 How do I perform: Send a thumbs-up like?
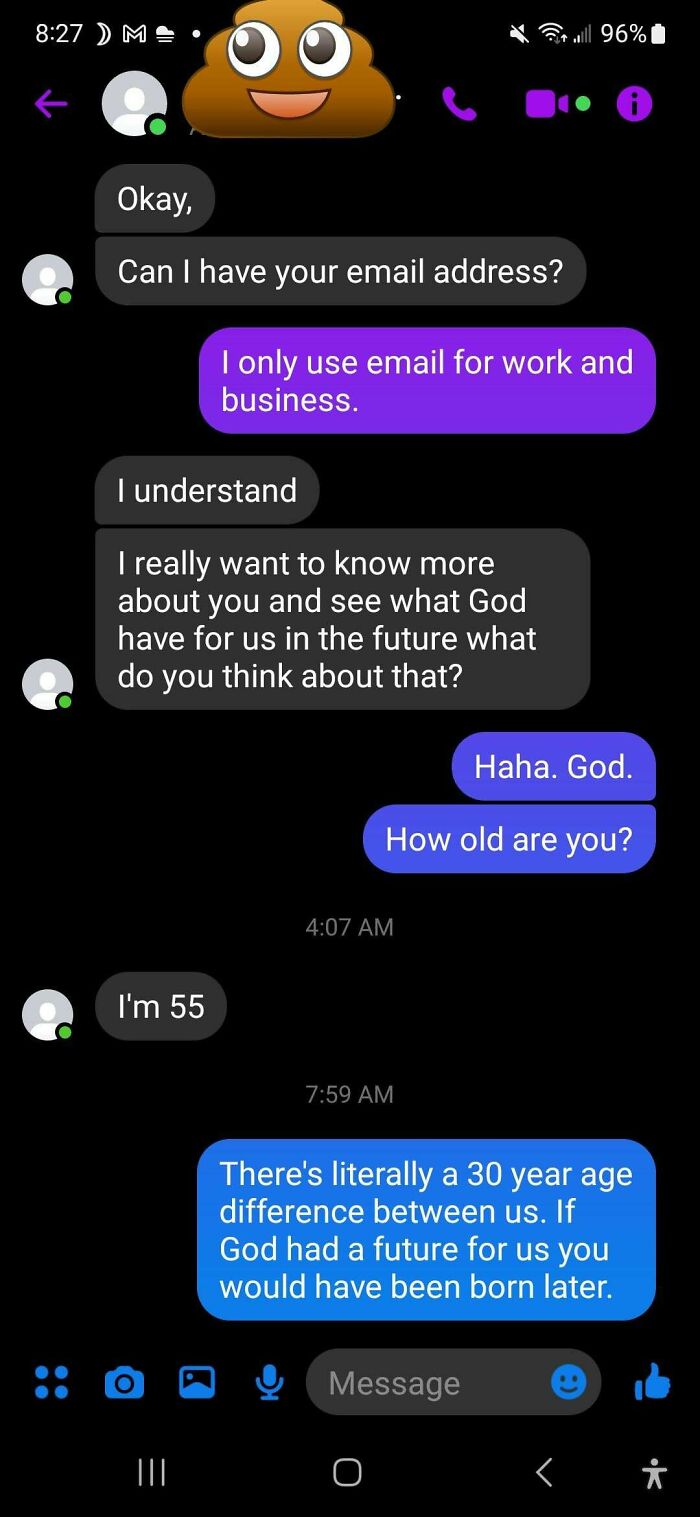click(x=652, y=1382)
